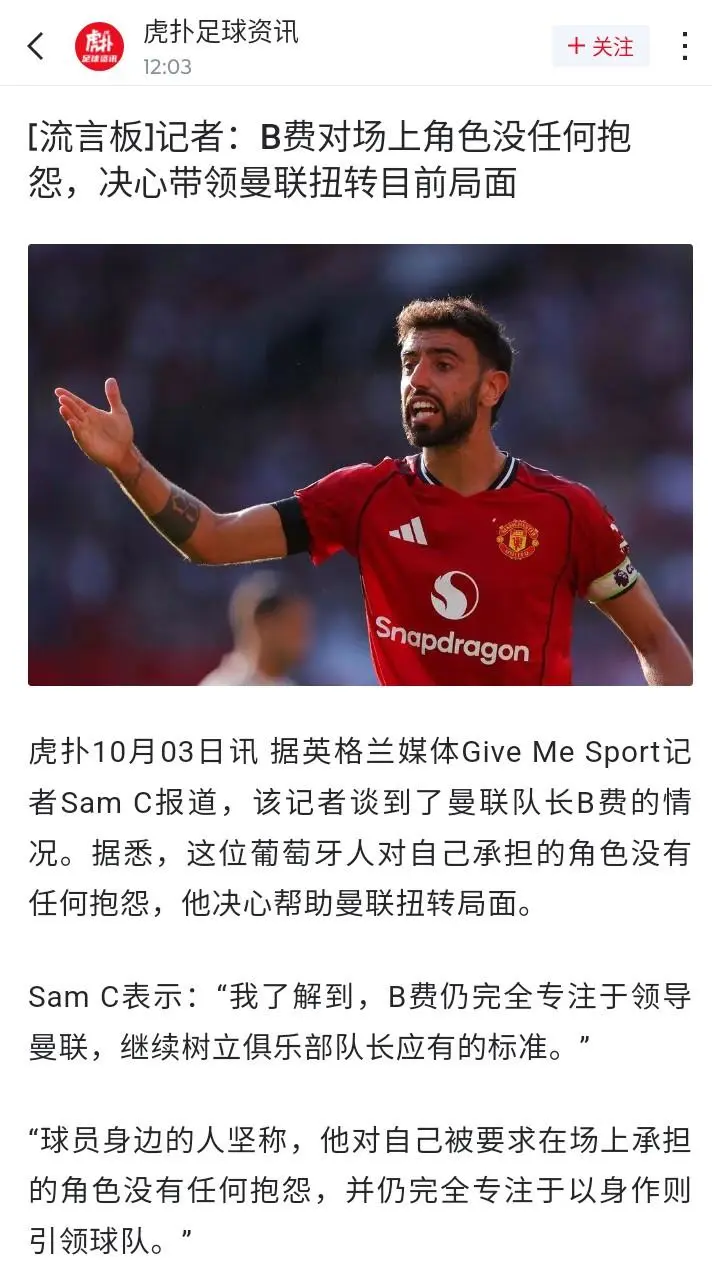Open the three-dot overflow menu
This screenshot has width=712, height=1268.
[685, 46]
